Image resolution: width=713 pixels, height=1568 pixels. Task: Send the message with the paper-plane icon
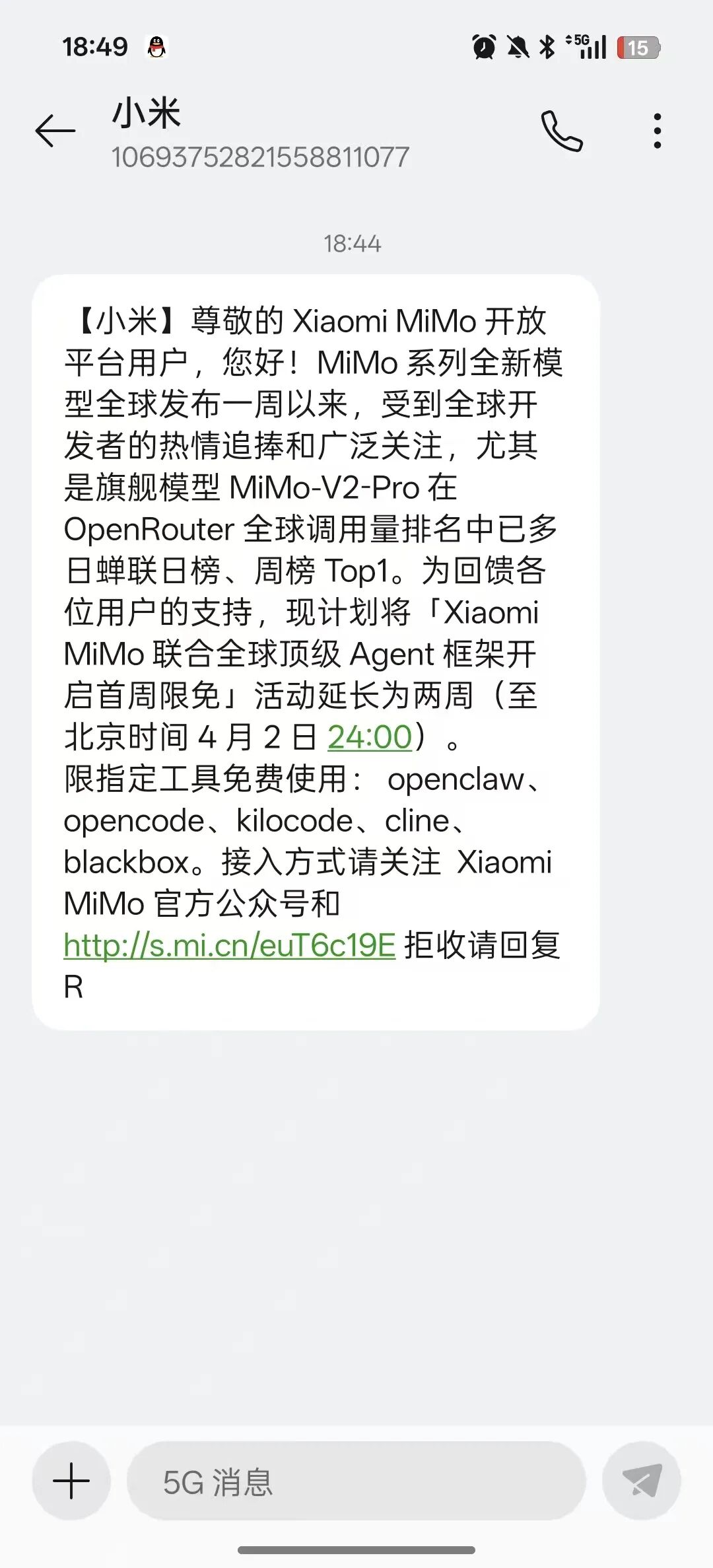coord(641,1481)
